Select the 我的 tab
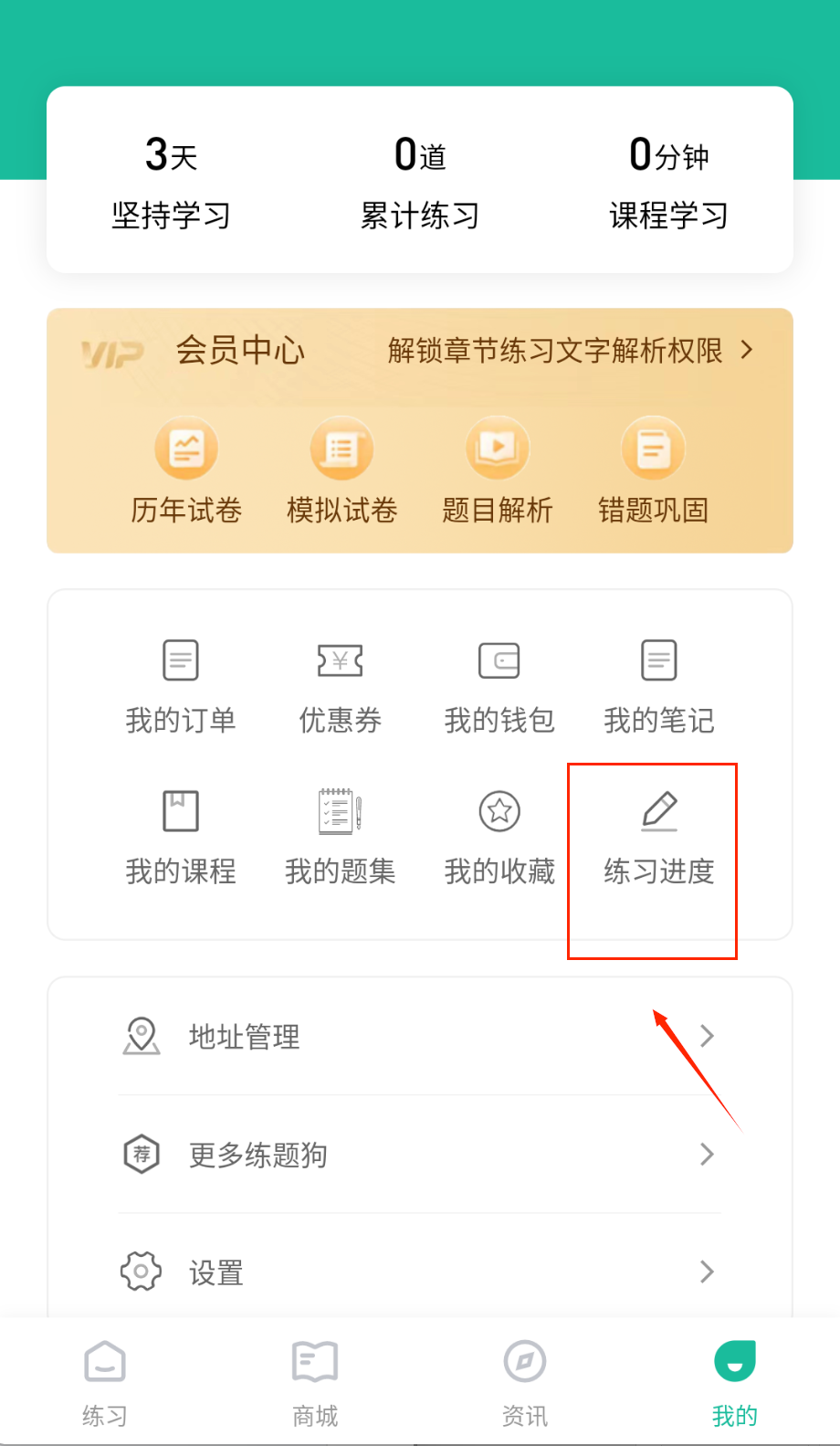Image resolution: width=840 pixels, height=1446 pixels. pos(735,1382)
